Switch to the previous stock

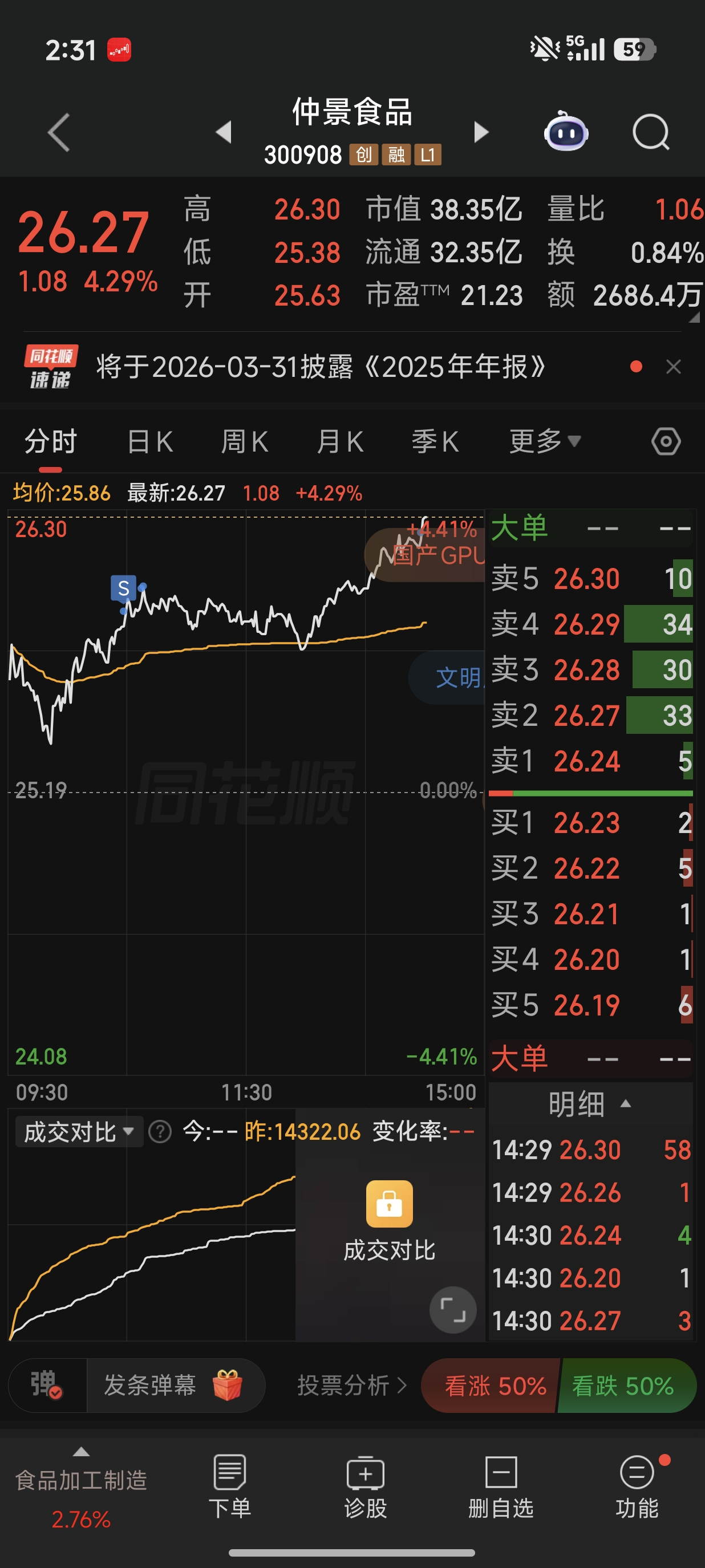click(224, 132)
